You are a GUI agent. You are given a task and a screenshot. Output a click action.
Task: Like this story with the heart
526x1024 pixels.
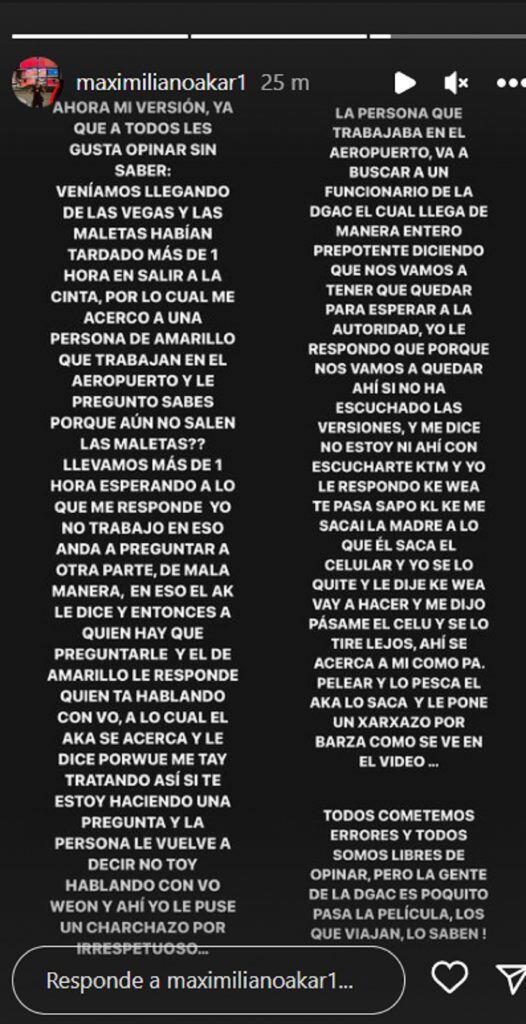tap(450, 978)
